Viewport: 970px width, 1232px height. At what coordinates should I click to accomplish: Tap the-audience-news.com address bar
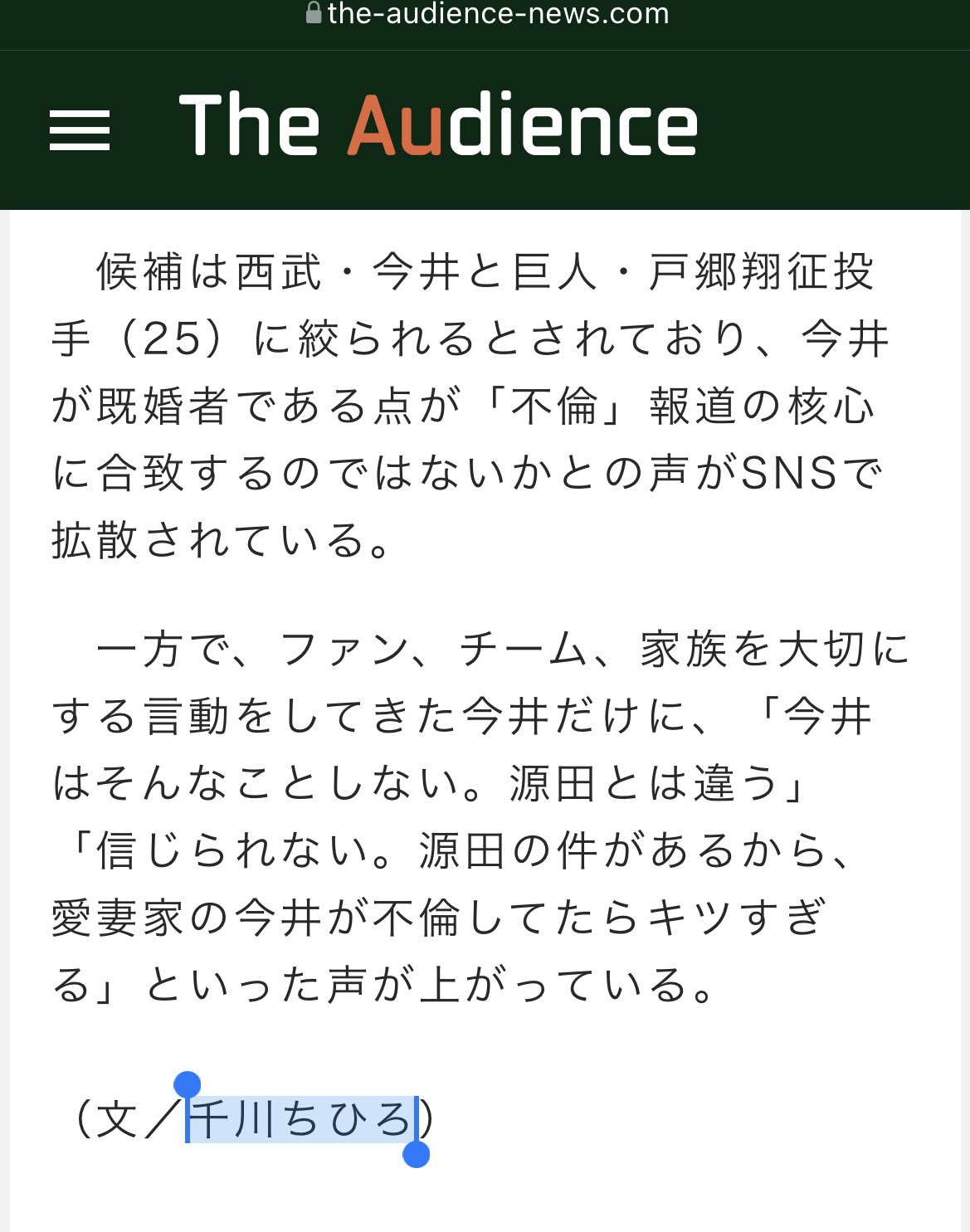(x=488, y=14)
